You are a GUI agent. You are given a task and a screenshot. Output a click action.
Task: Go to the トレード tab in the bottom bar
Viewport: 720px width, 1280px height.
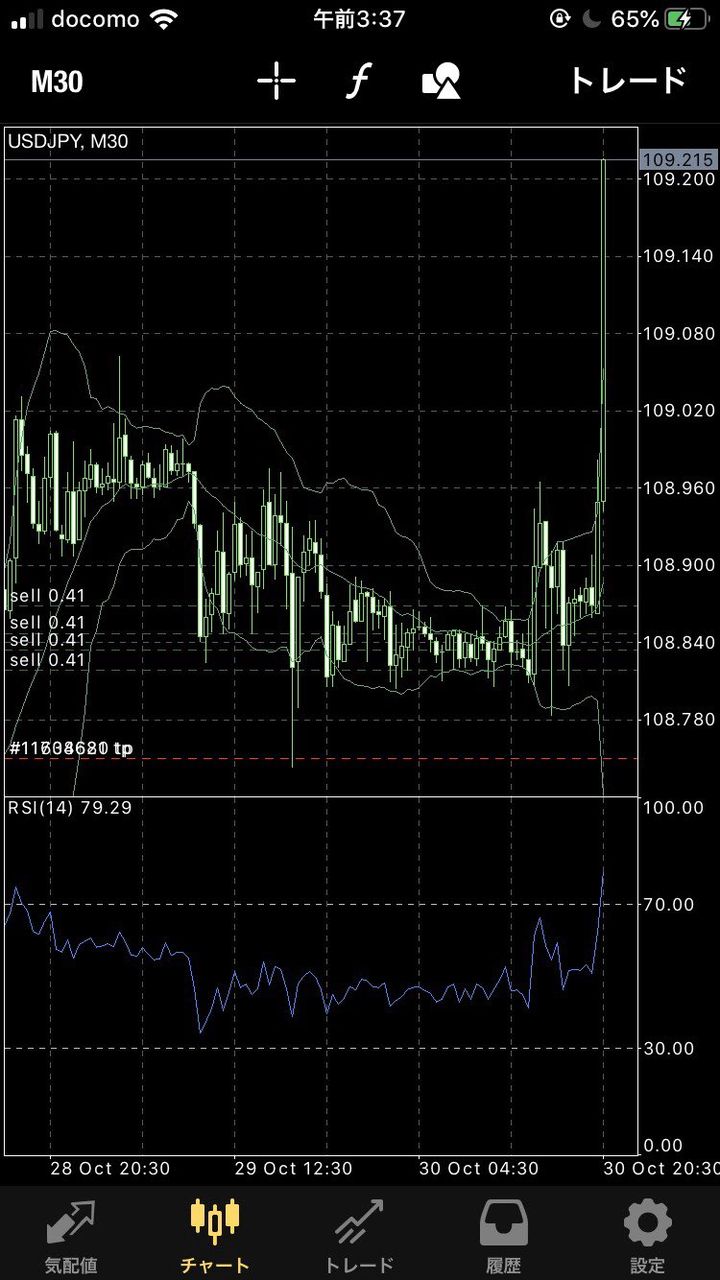360,1235
